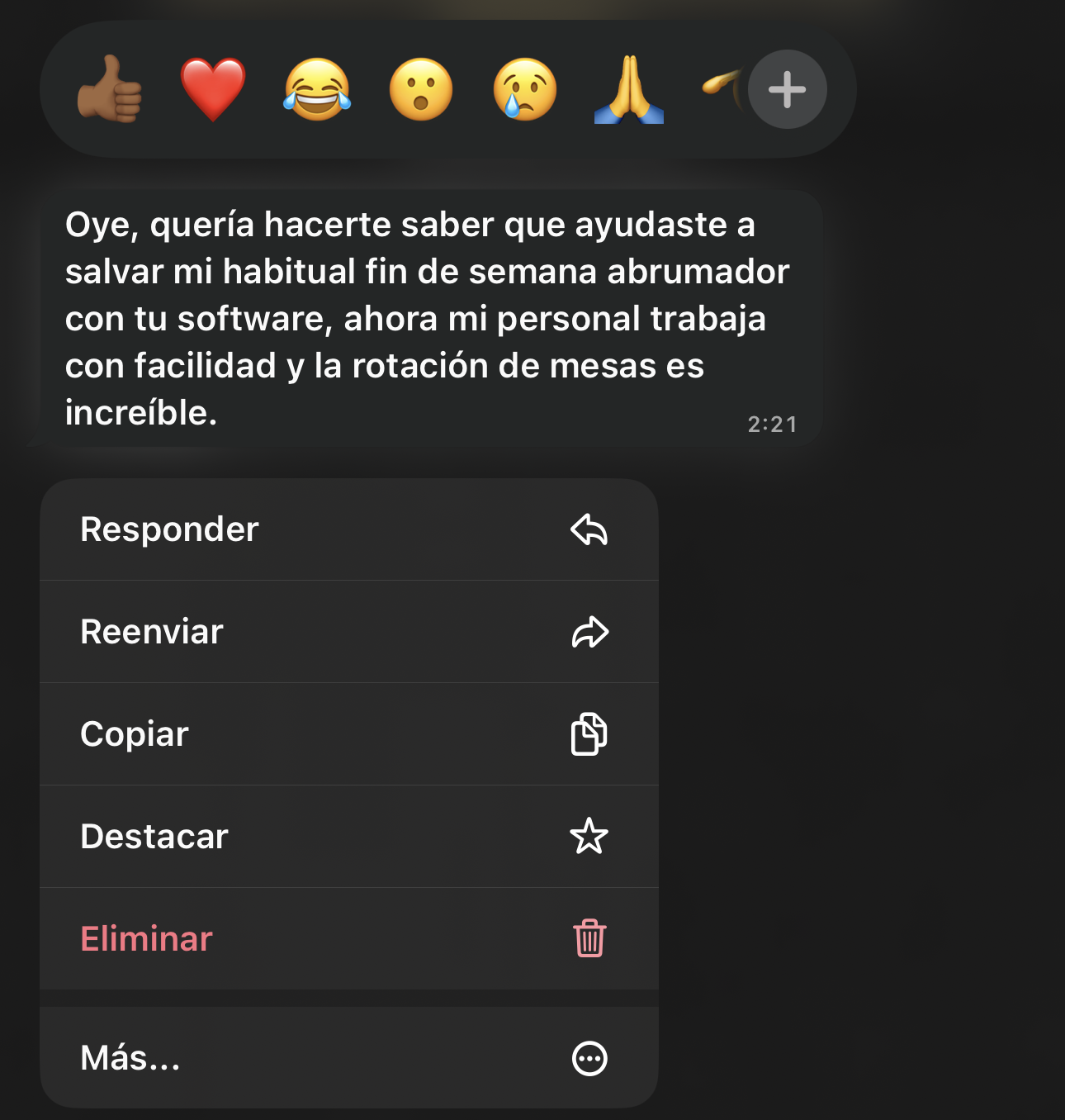React with the red heart emoji
1065x1120 pixels.
click(x=213, y=89)
